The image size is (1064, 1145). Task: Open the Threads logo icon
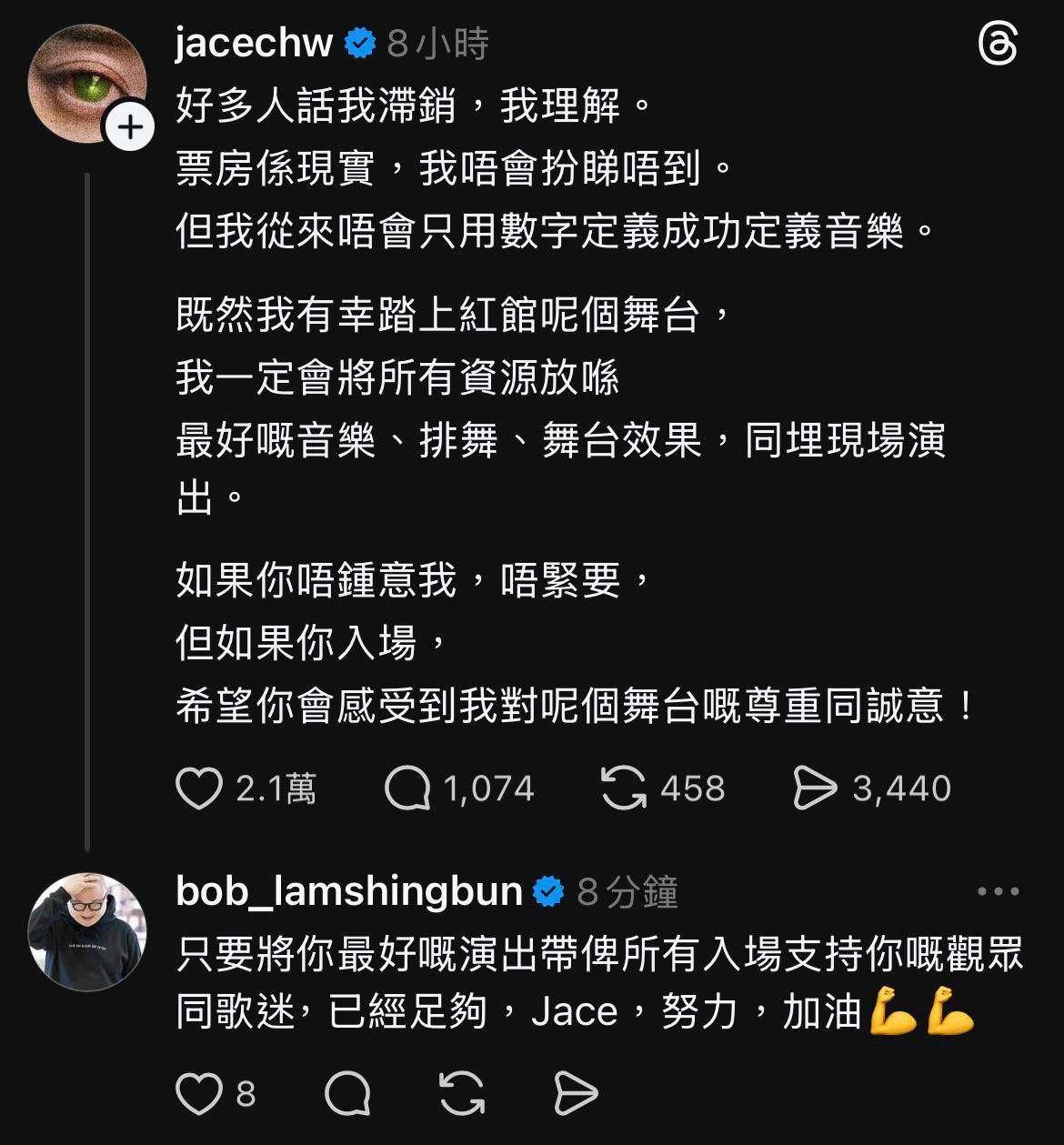click(x=998, y=45)
